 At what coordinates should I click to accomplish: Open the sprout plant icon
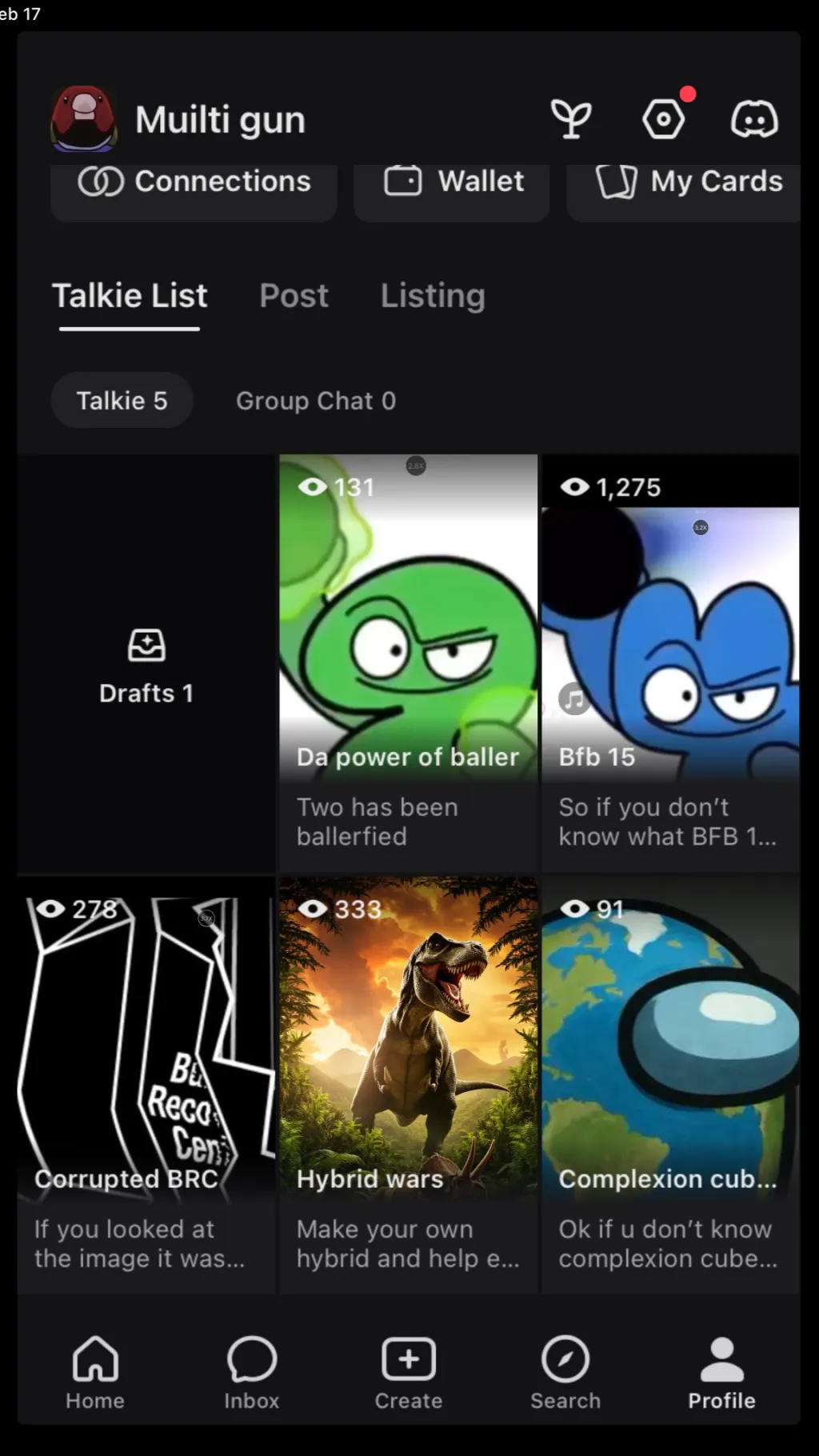click(x=571, y=120)
